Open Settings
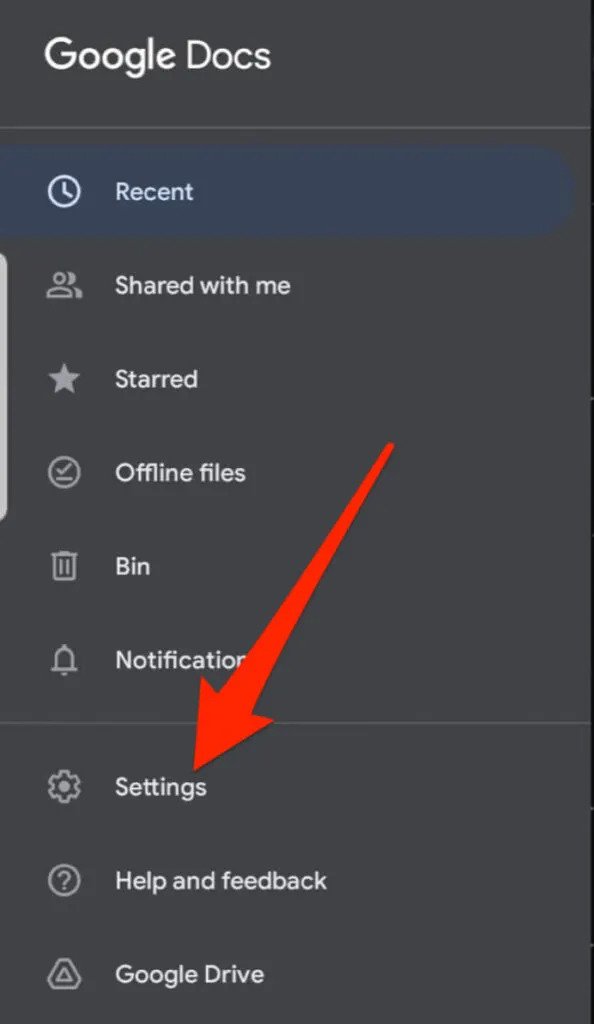This screenshot has height=1024, width=594. click(287, 787)
